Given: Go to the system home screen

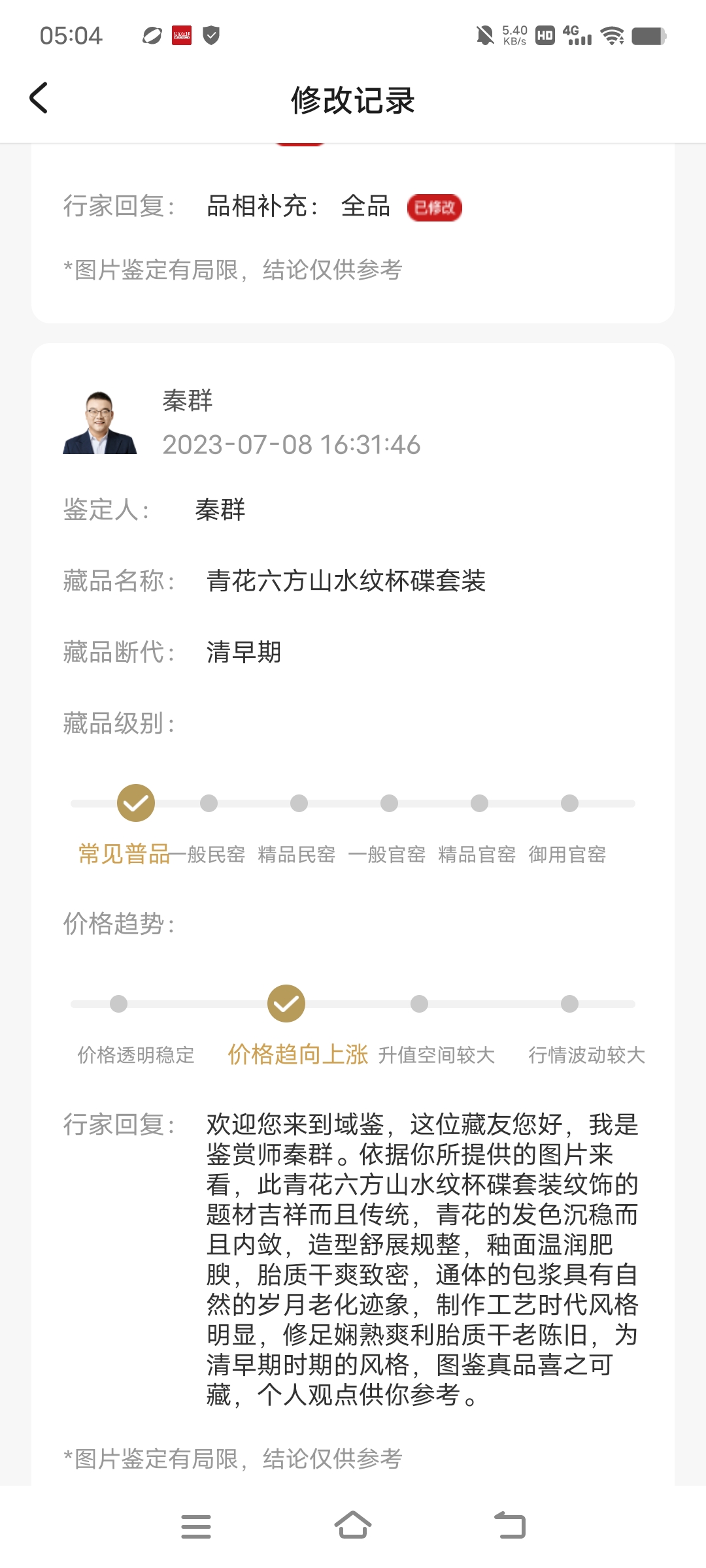Looking at the screenshot, I should click(353, 1526).
